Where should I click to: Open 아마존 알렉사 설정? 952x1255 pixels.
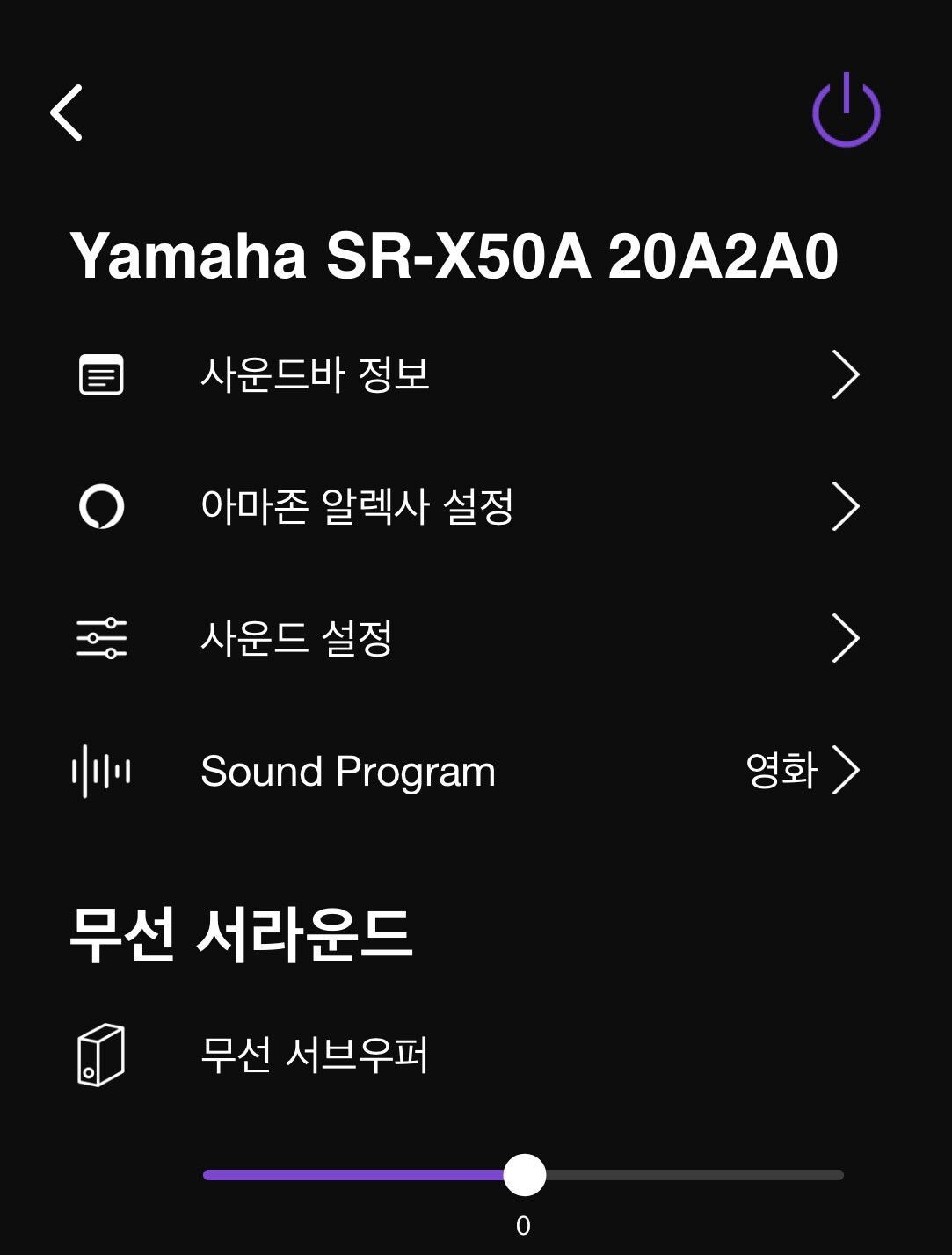tap(466, 507)
